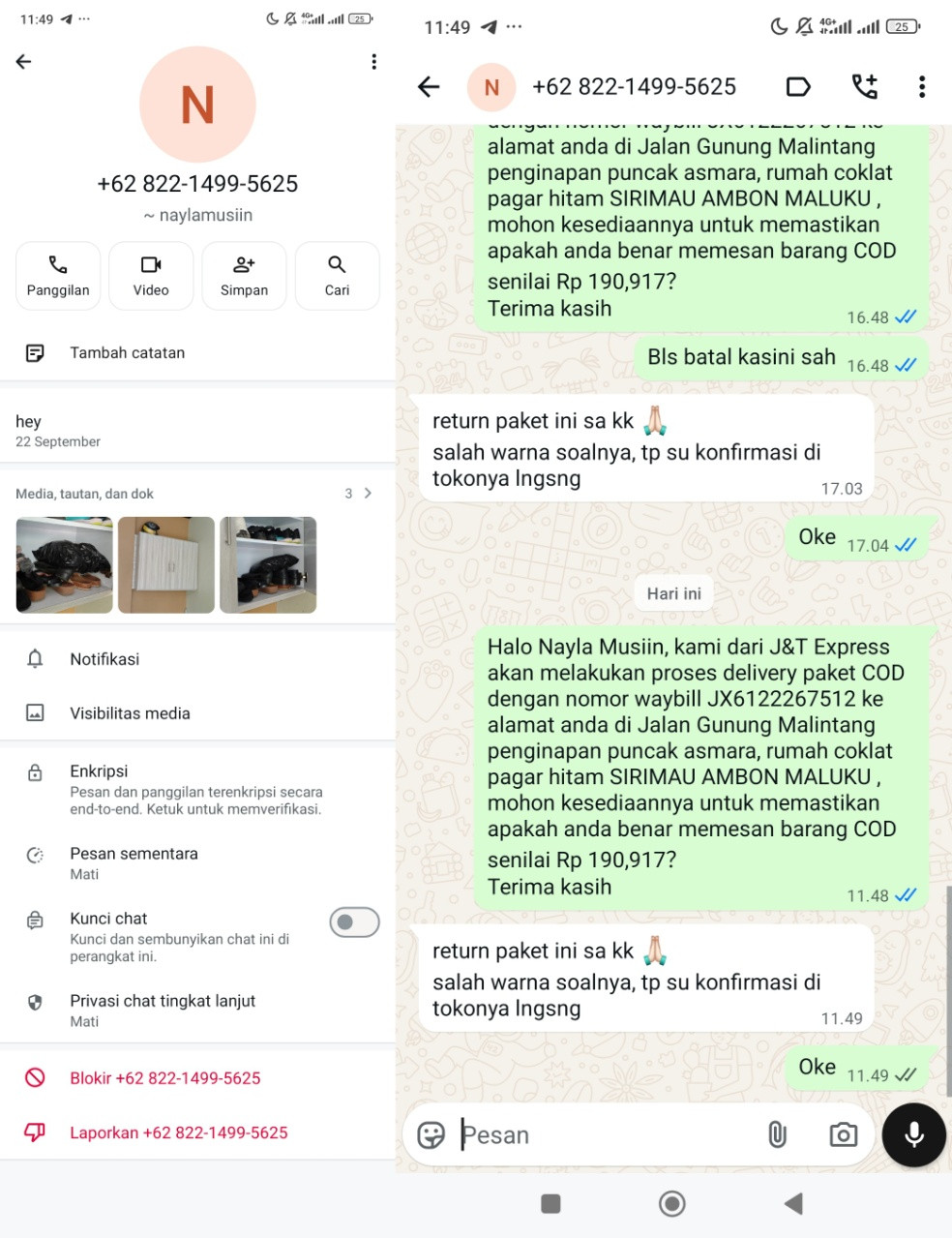Viewport: 952px width, 1238px height.
Task: Open Media, tautan, dan dok list
Action: (x=197, y=494)
